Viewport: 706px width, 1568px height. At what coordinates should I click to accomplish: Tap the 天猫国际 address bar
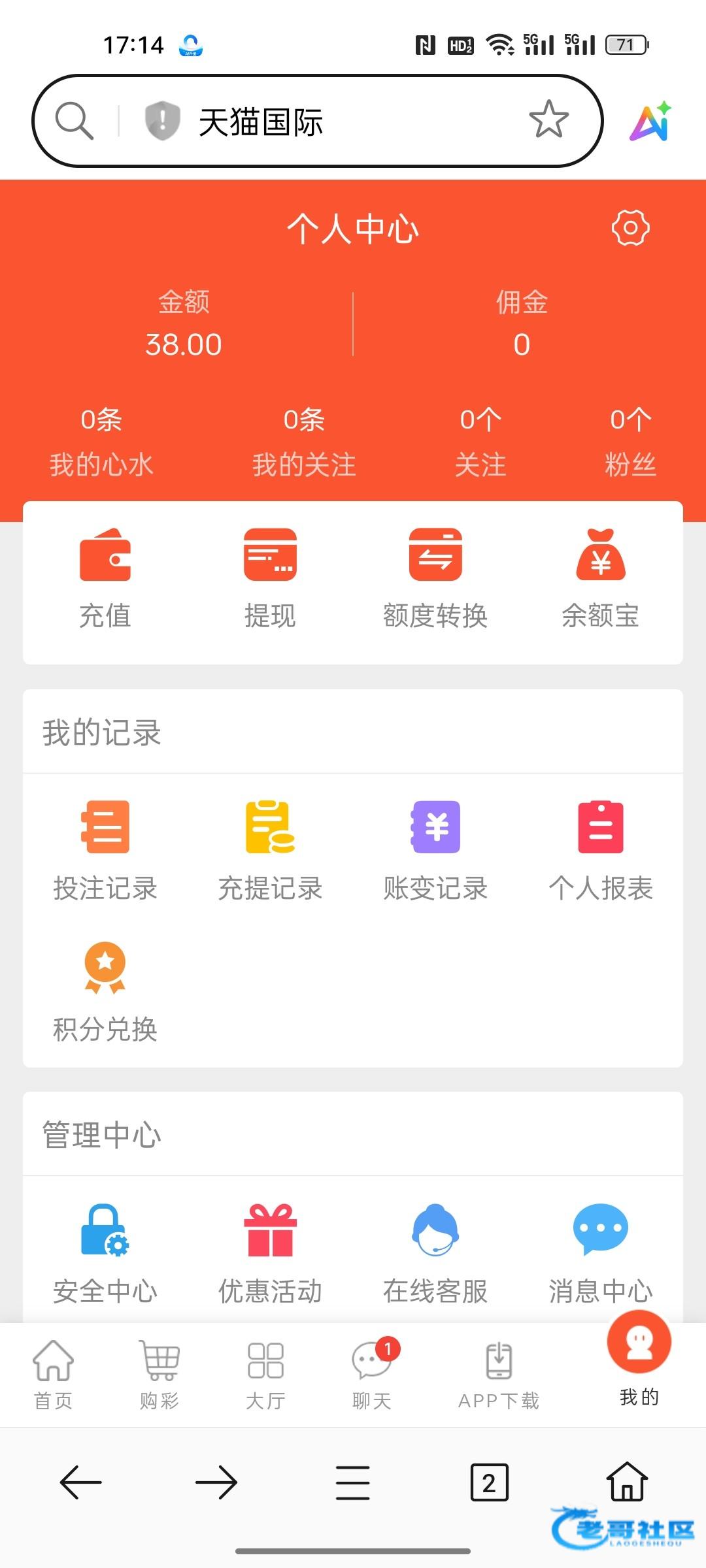pos(318,121)
